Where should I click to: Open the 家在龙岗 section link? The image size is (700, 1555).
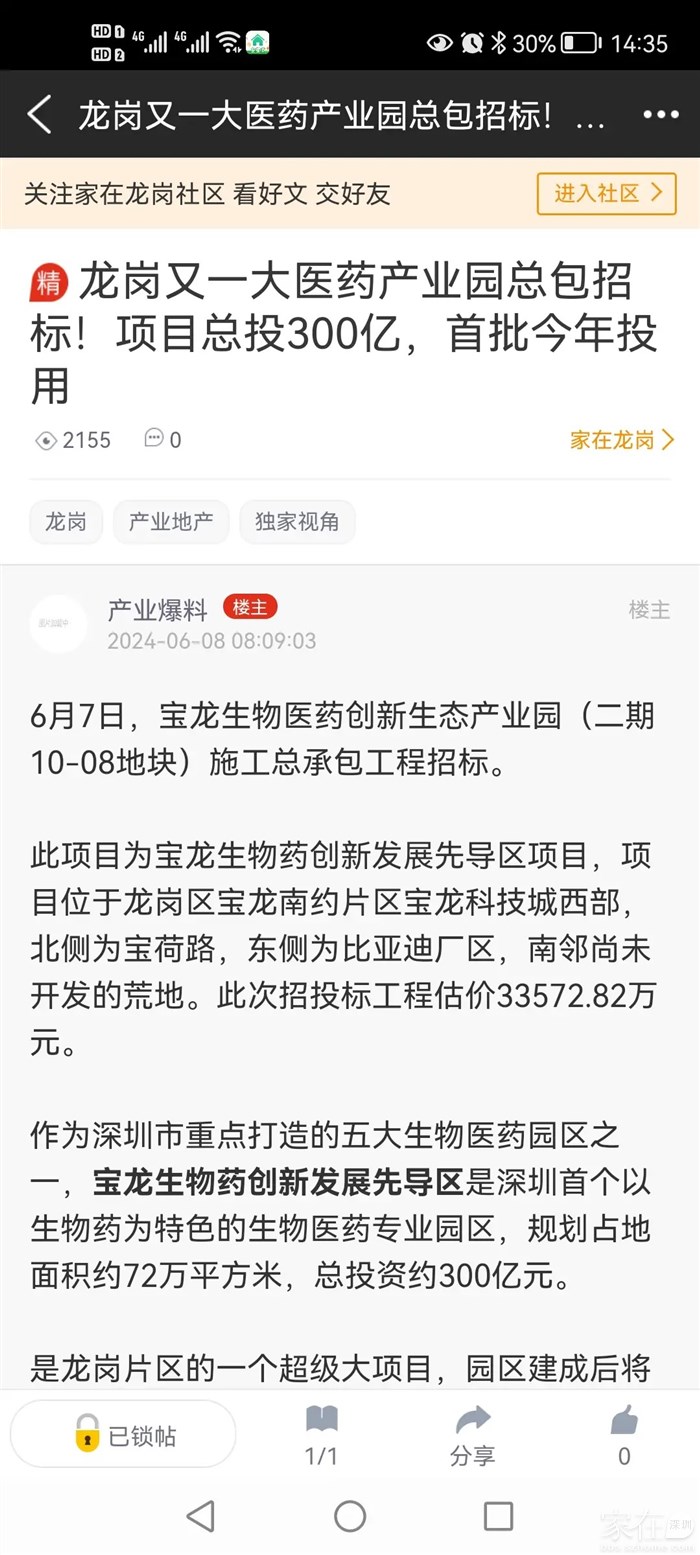click(622, 440)
